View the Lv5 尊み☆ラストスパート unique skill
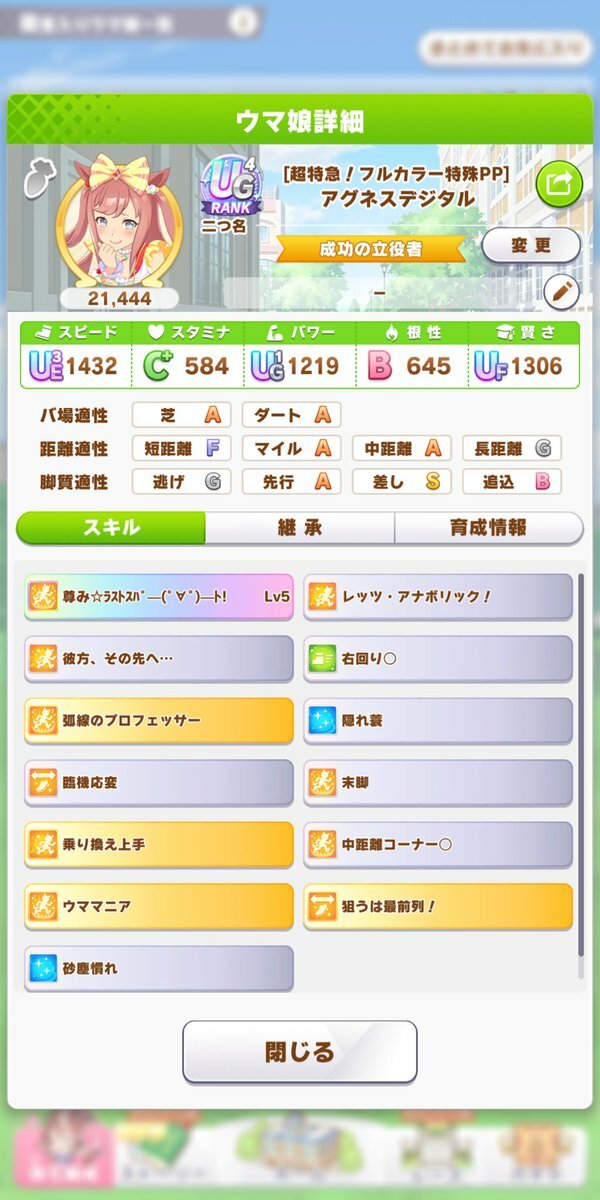The height and width of the screenshot is (1200, 600). tap(159, 597)
